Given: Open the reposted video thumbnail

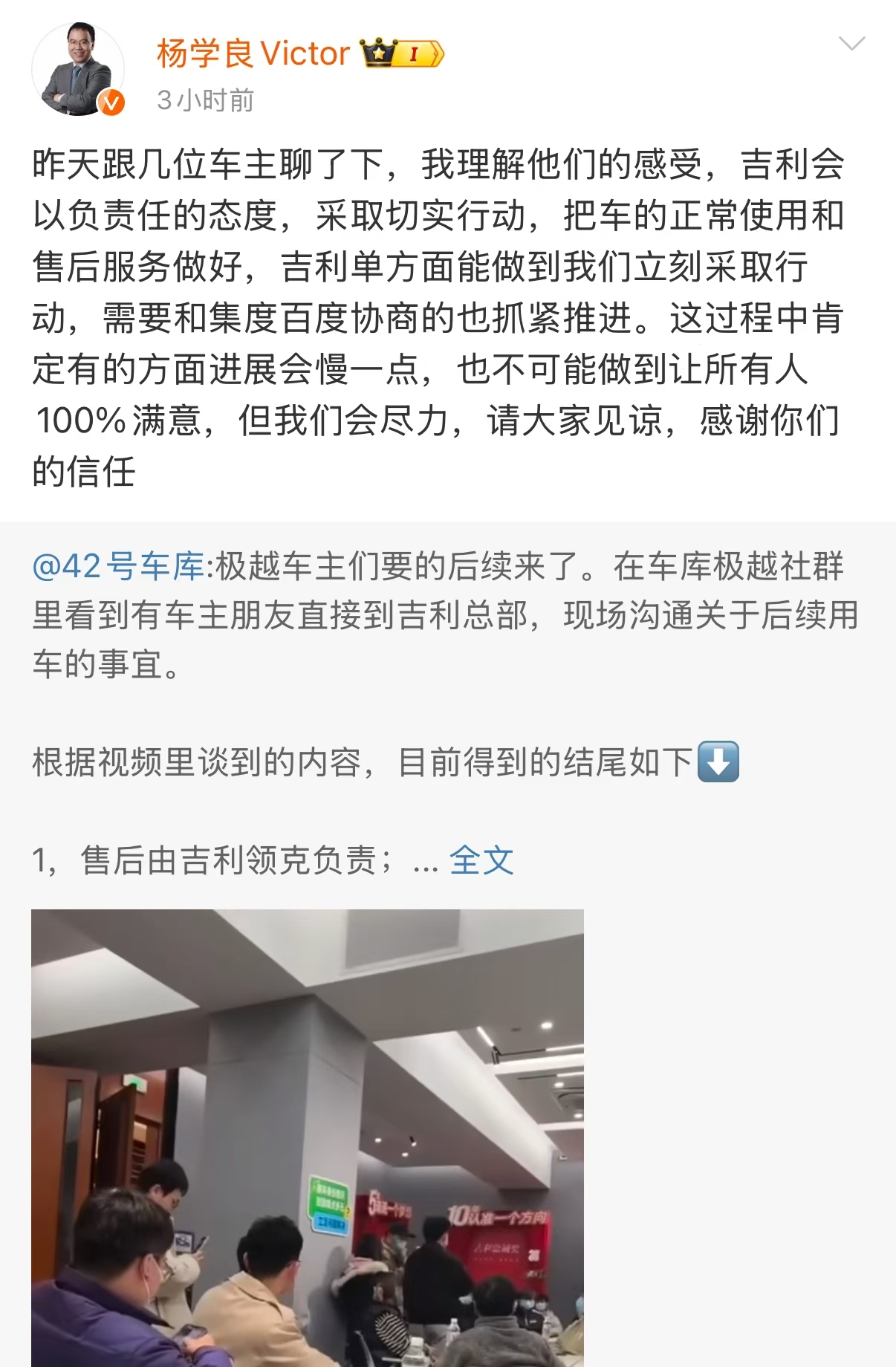Looking at the screenshot, I should 308,1137.
